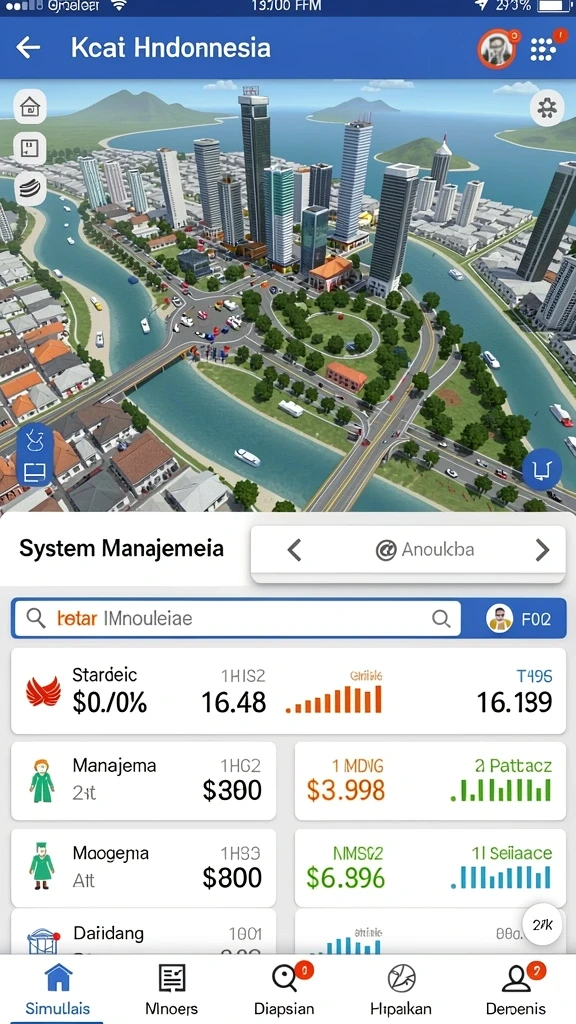Open the Stardeic card
The image size is (576, 1024).
288,691
